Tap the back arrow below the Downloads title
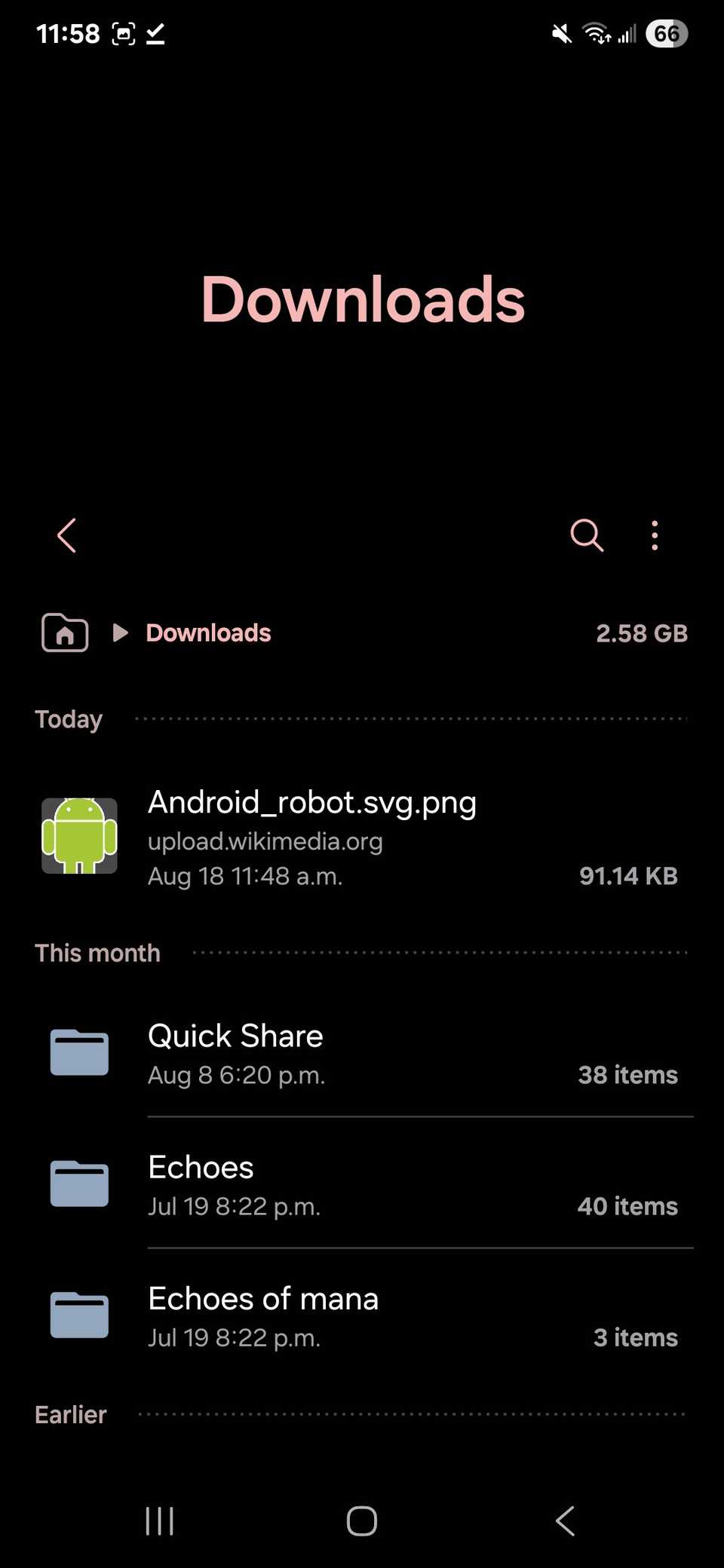 pyautogui.click(x=65, y=535)
